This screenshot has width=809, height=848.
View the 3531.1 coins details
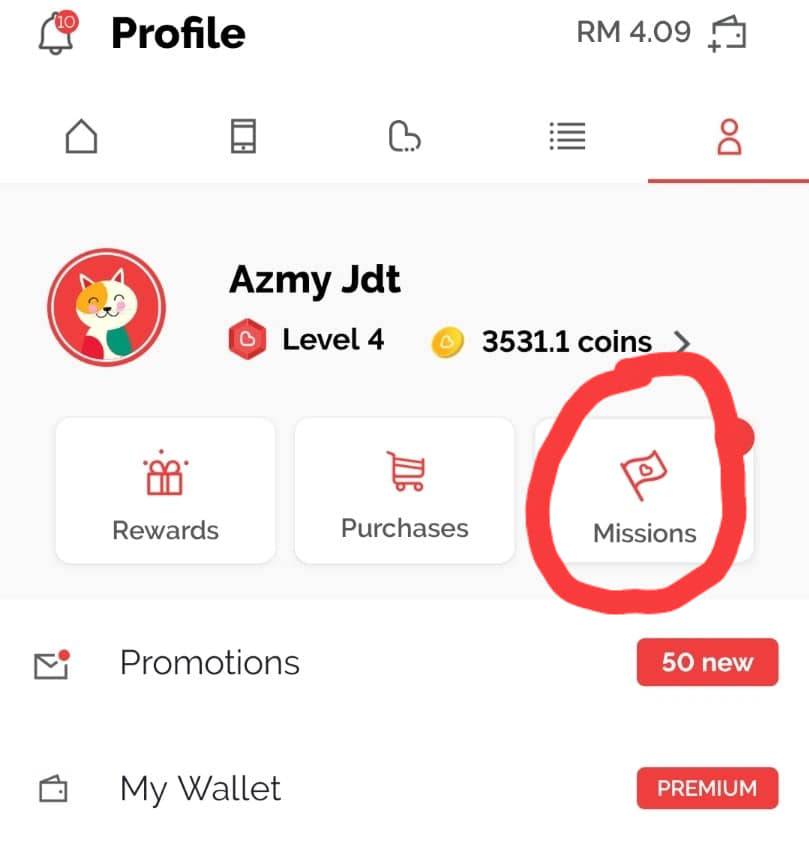pos(563,342)
